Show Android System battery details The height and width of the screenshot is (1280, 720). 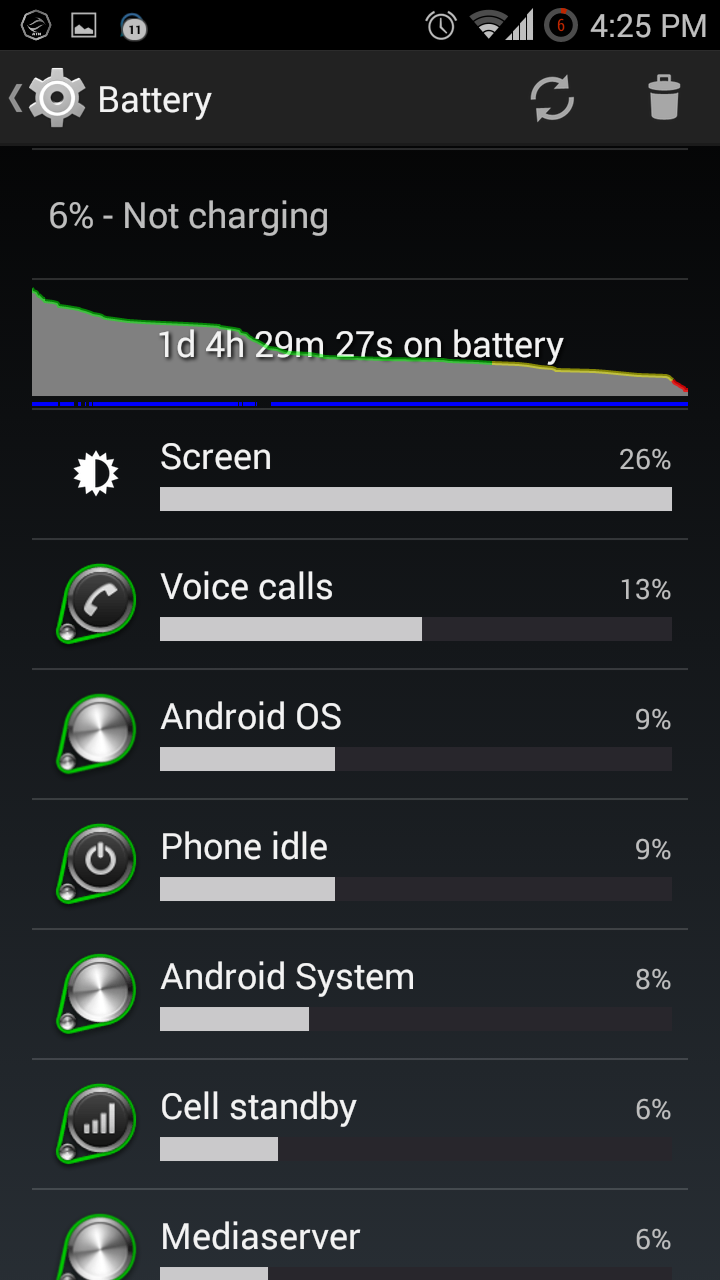(x=360, y=995)
